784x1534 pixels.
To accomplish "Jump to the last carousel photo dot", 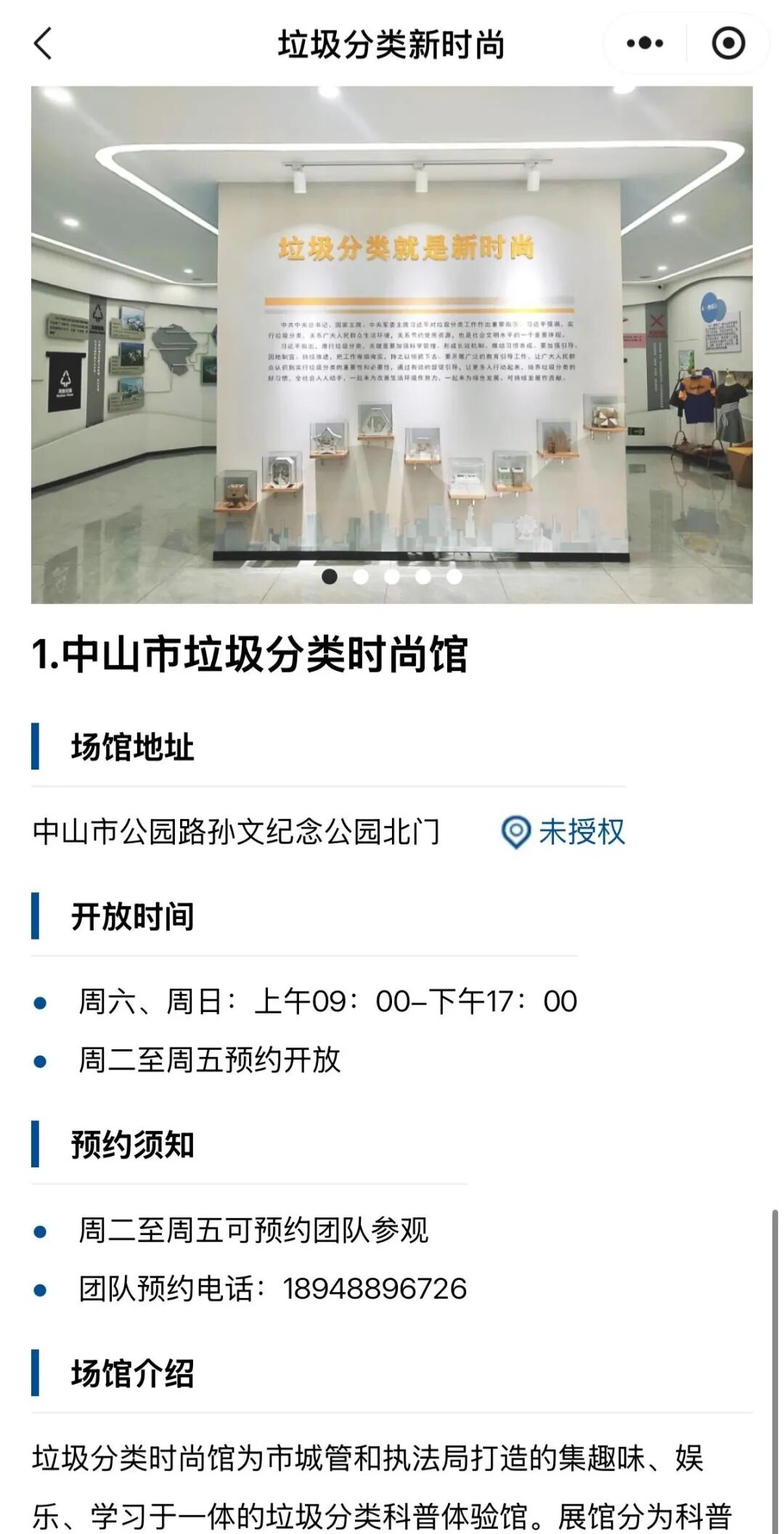I will 454,576.
